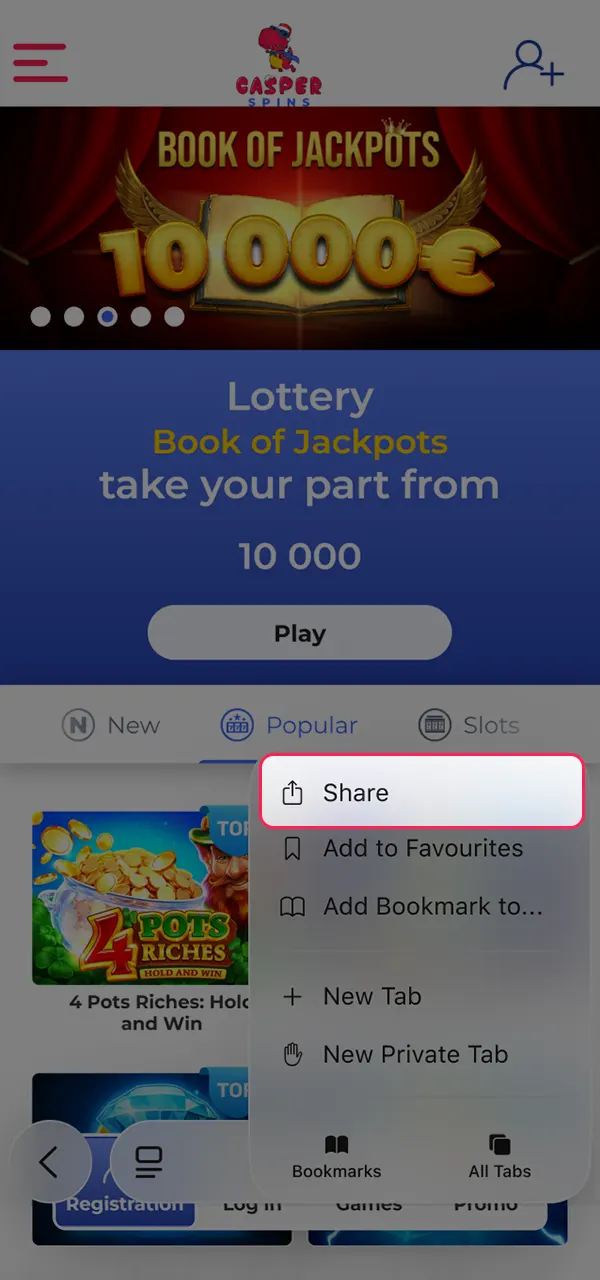600x1280 pixels.
Task: Switch to the Popular tab
Action: (x=289, y=725)
